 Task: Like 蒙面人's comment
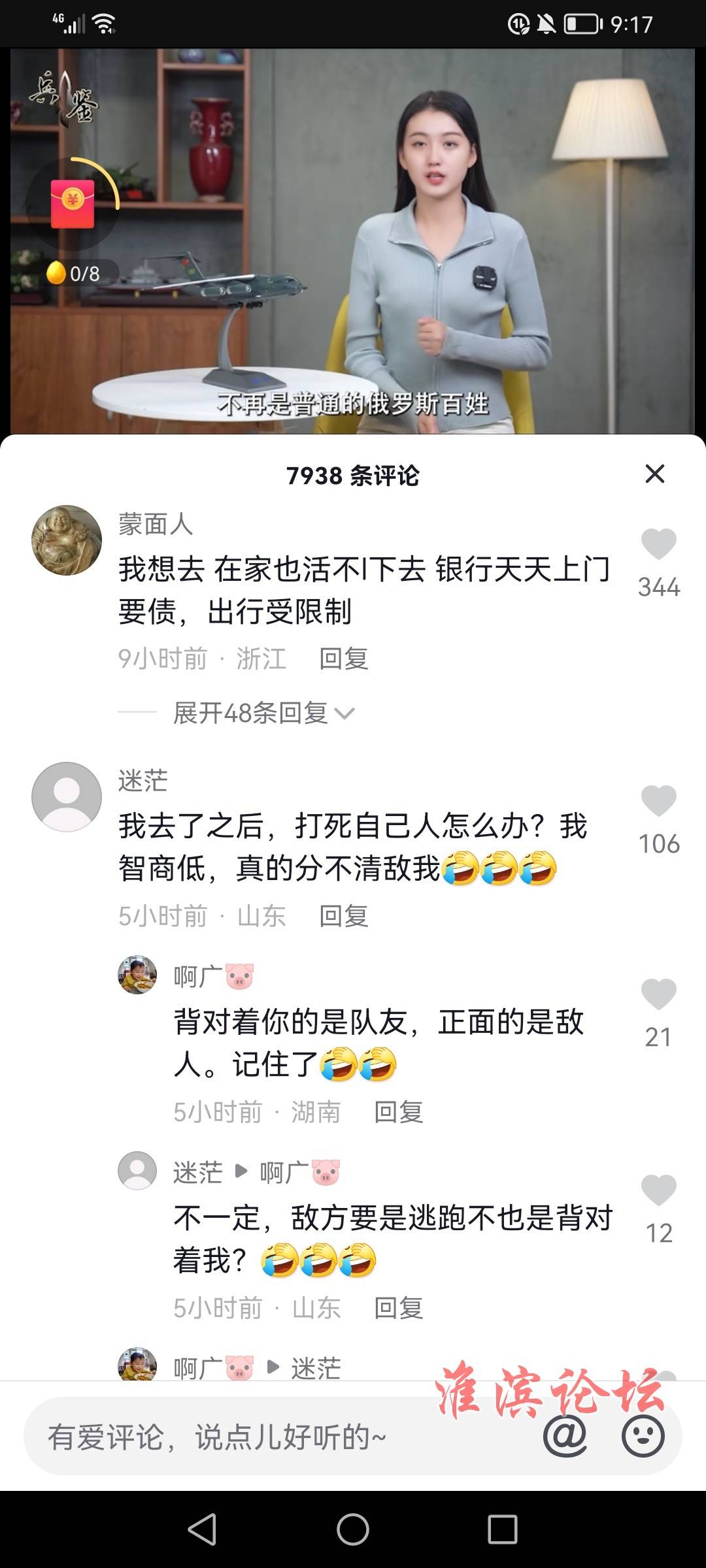click(658, 545)
